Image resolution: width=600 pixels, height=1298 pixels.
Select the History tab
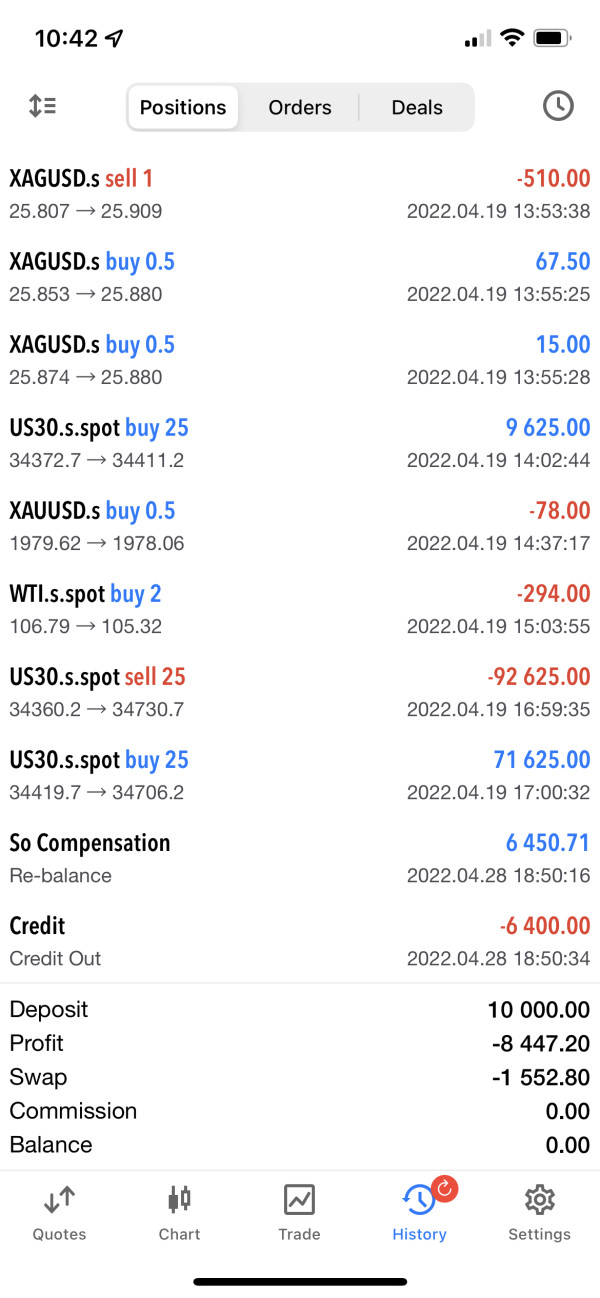[419, 1212]
